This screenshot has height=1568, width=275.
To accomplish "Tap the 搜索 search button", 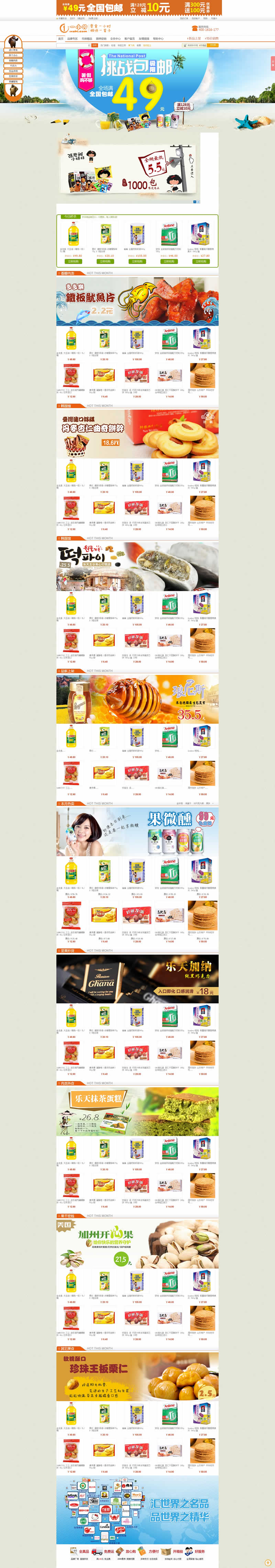I will 94,45.
